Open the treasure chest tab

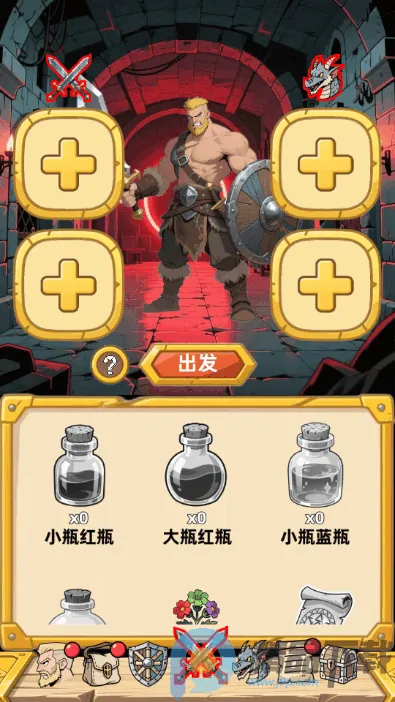coord(340,665)
